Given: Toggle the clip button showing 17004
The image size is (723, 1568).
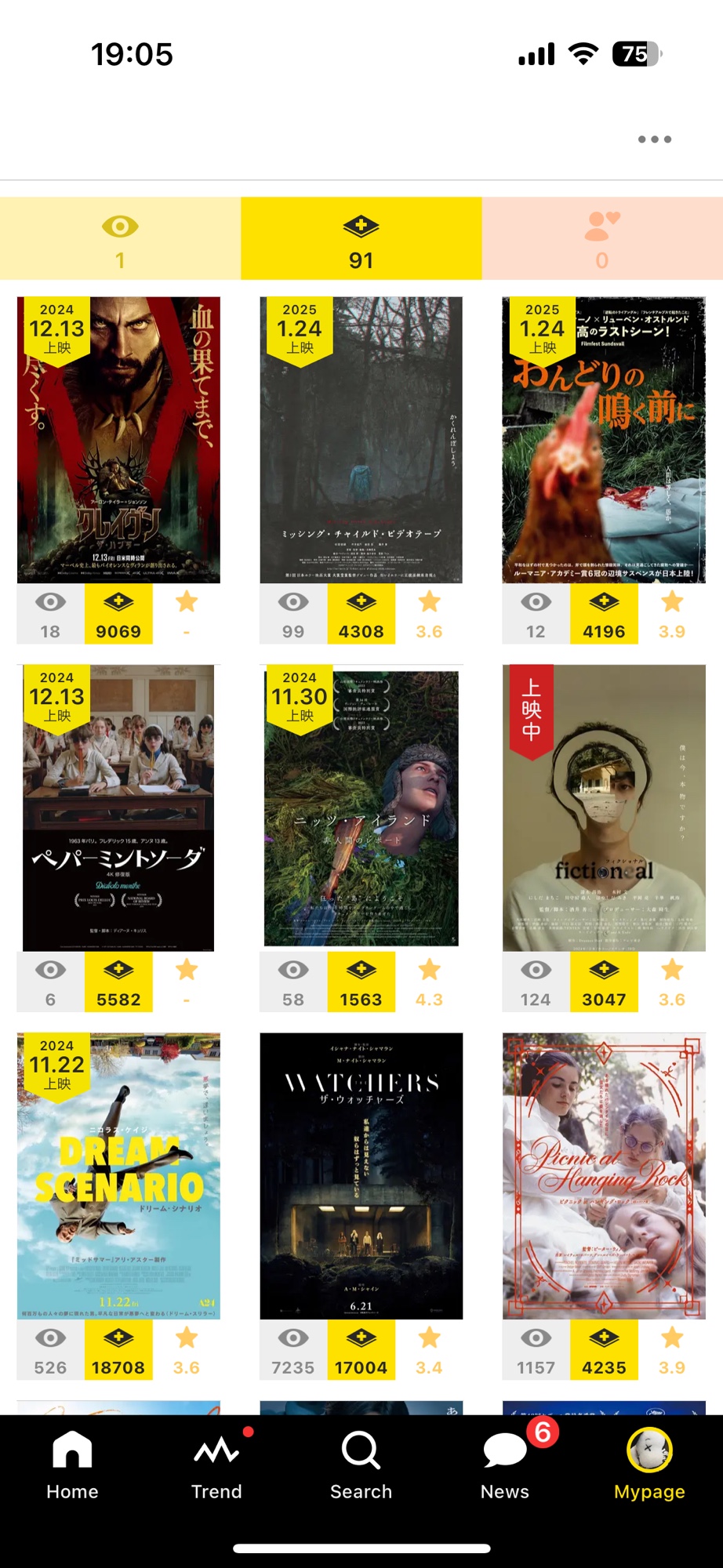Looking at the screenshot, I should coord(361,1349).
